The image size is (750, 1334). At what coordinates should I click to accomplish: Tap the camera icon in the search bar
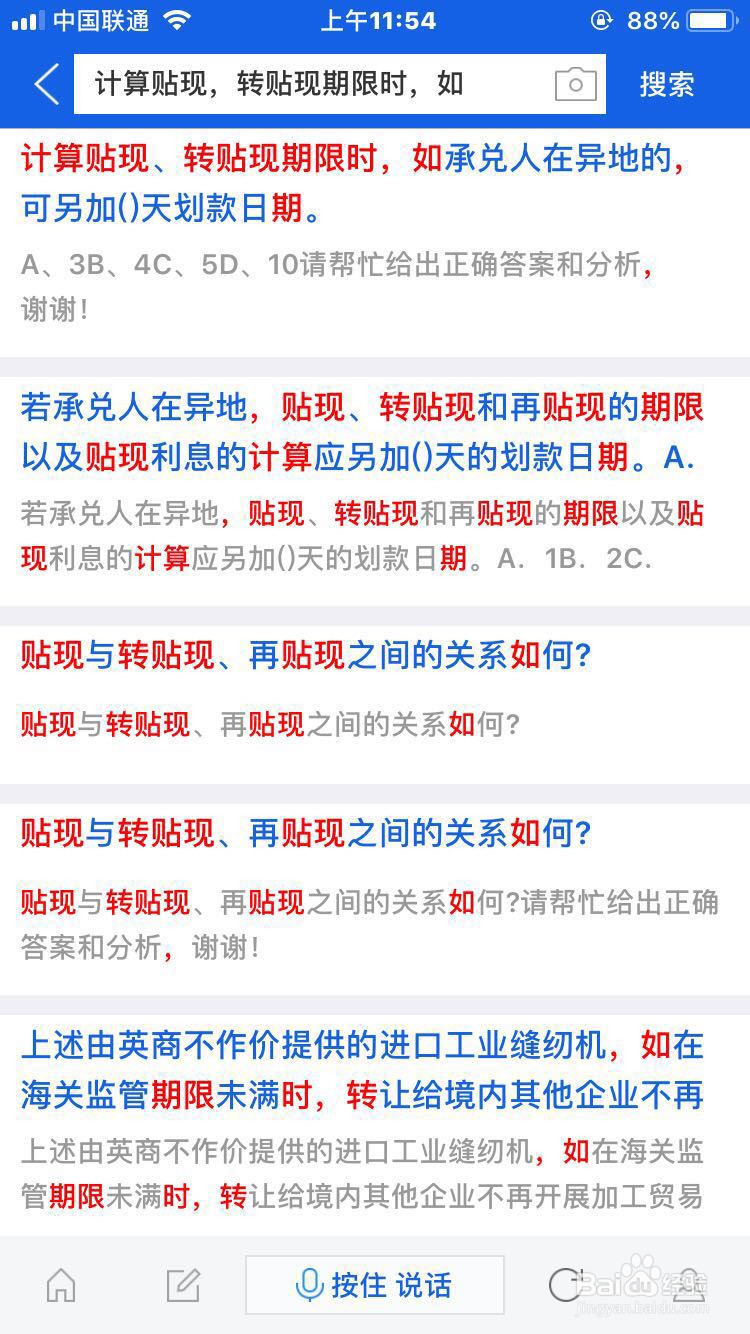(x=575, y=84)
